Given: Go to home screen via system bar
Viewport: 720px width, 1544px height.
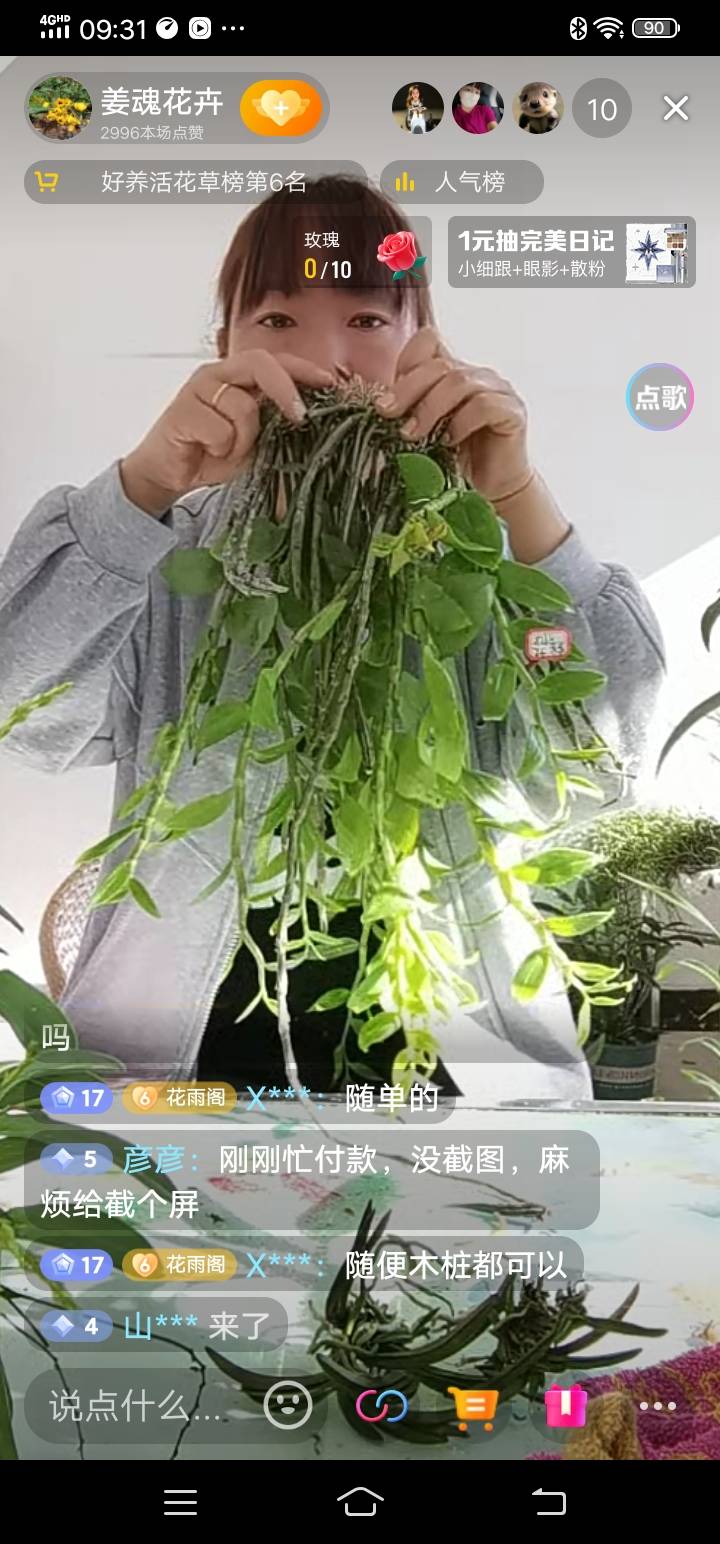Looking at the screenshot, I should pos(360,1501).
